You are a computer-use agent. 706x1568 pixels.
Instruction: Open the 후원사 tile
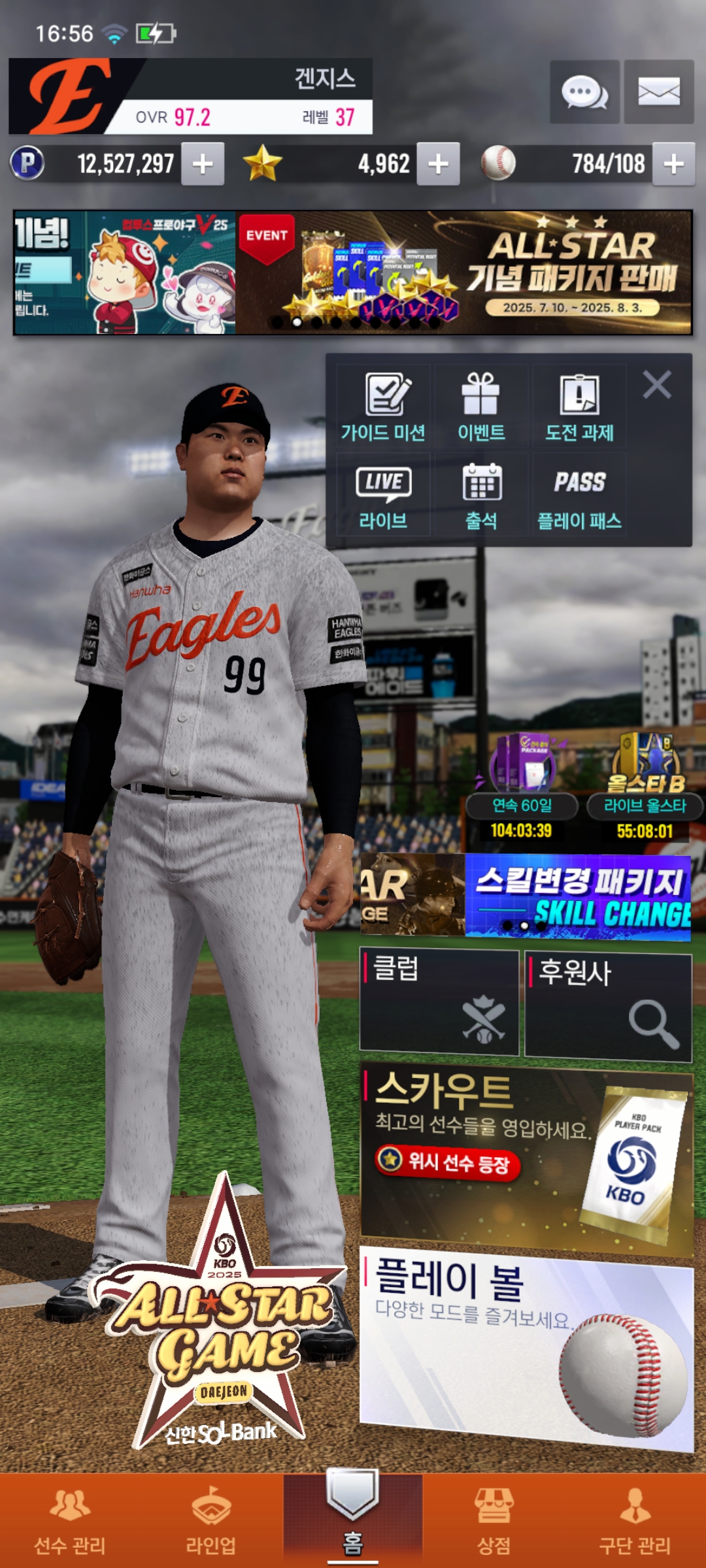608,1006
